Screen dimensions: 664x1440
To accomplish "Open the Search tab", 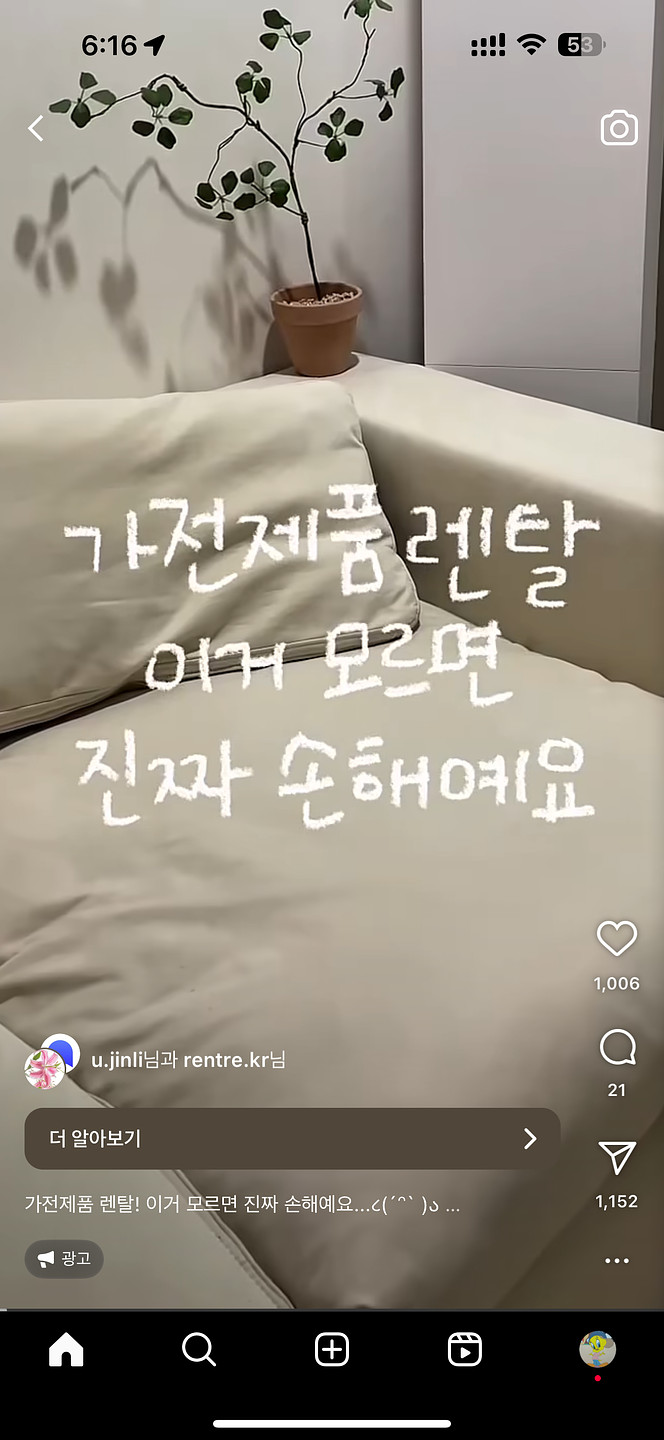I will coord(199,1350).
